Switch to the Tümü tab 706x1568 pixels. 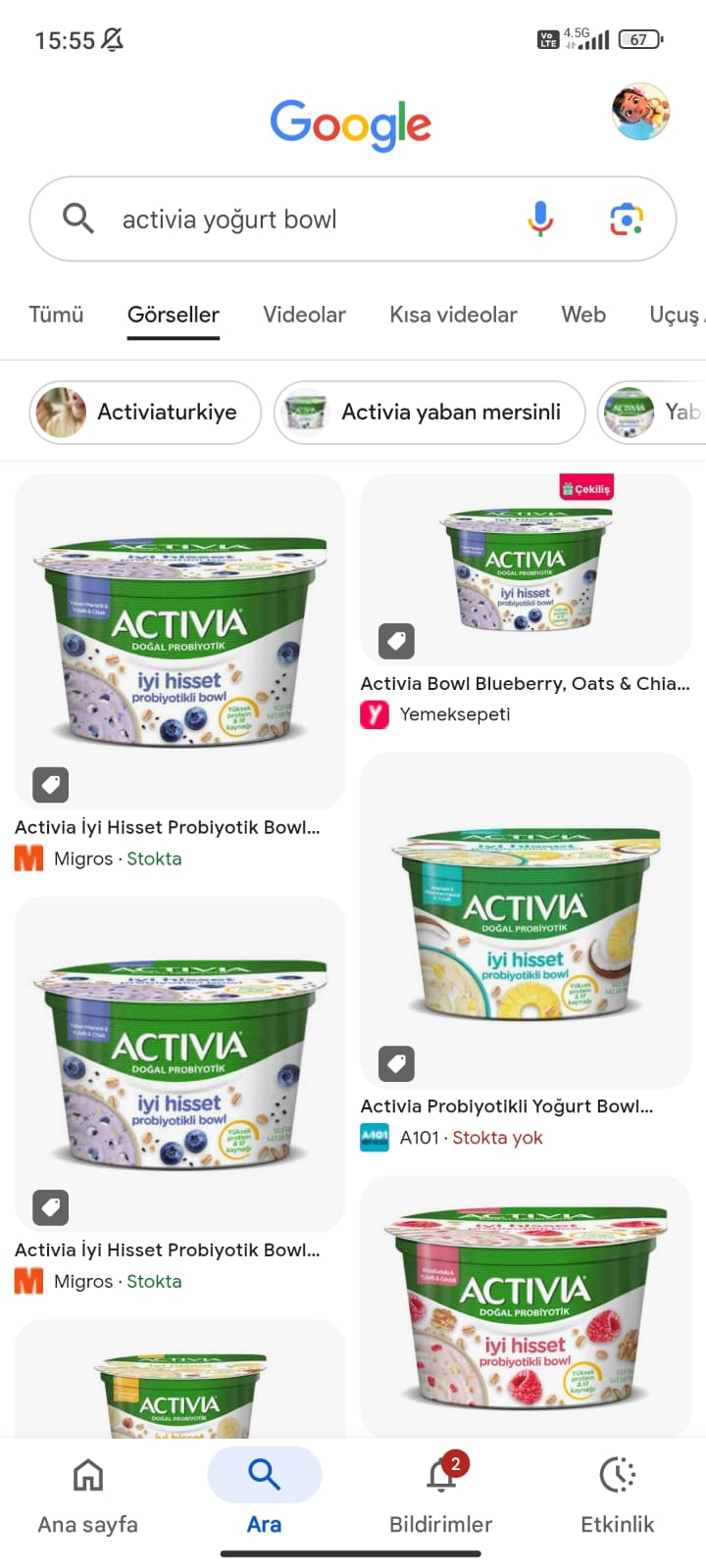click(56, 315)
